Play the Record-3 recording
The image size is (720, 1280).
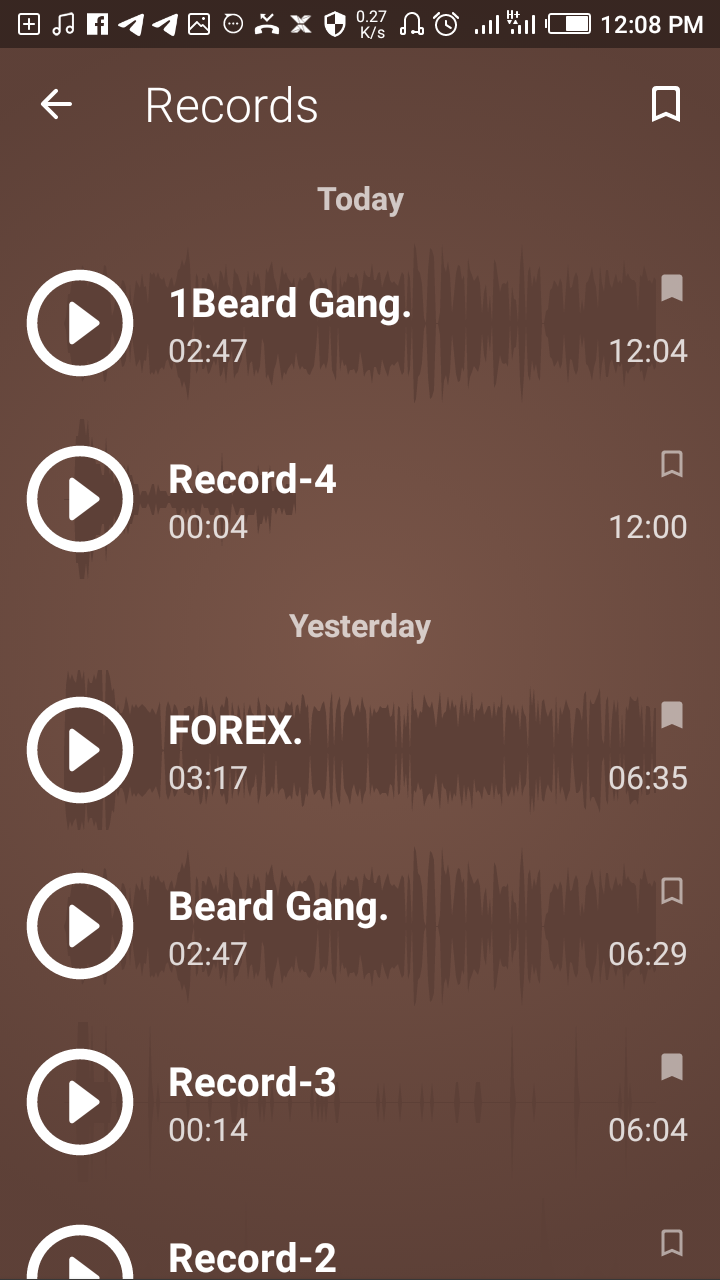coord(80,1102)
